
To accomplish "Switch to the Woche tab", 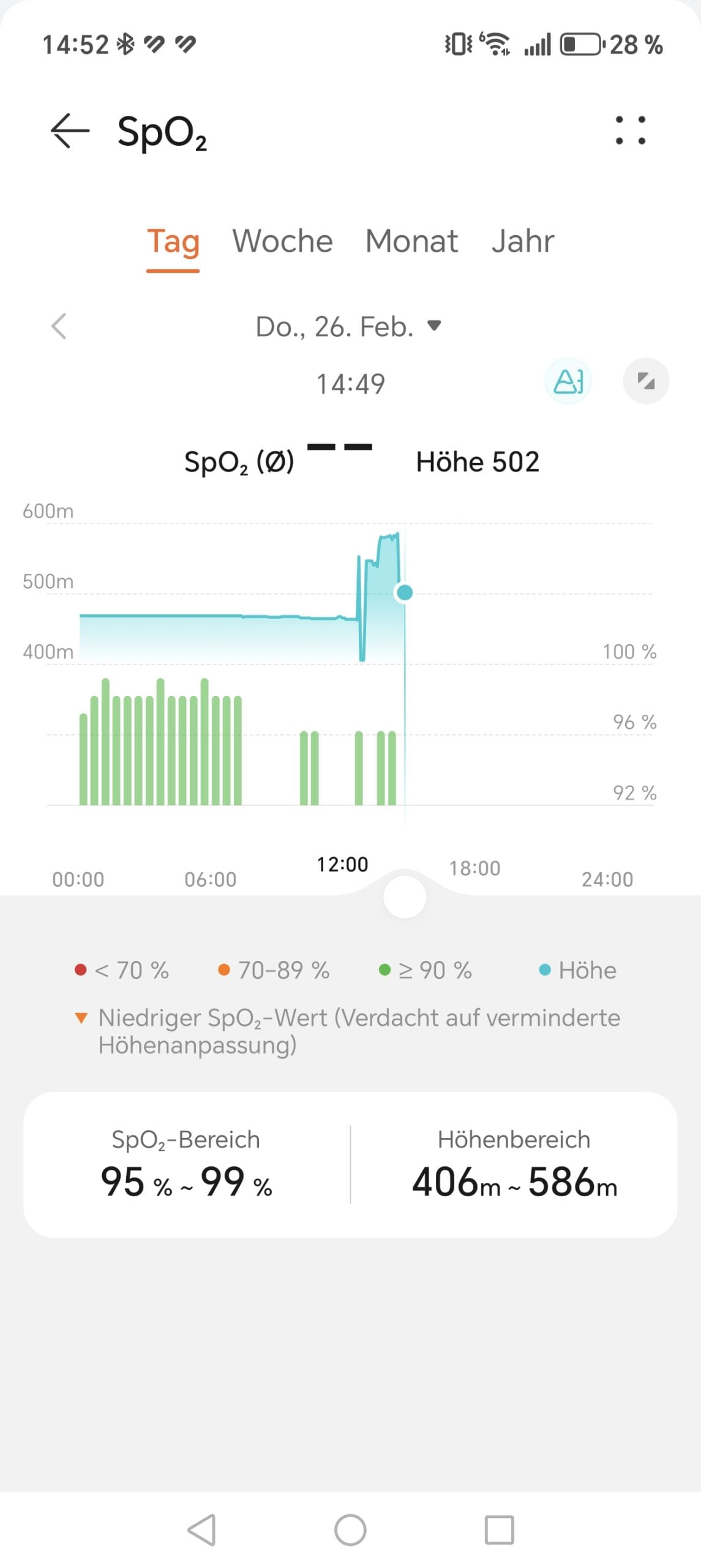I will click(282, 241).
